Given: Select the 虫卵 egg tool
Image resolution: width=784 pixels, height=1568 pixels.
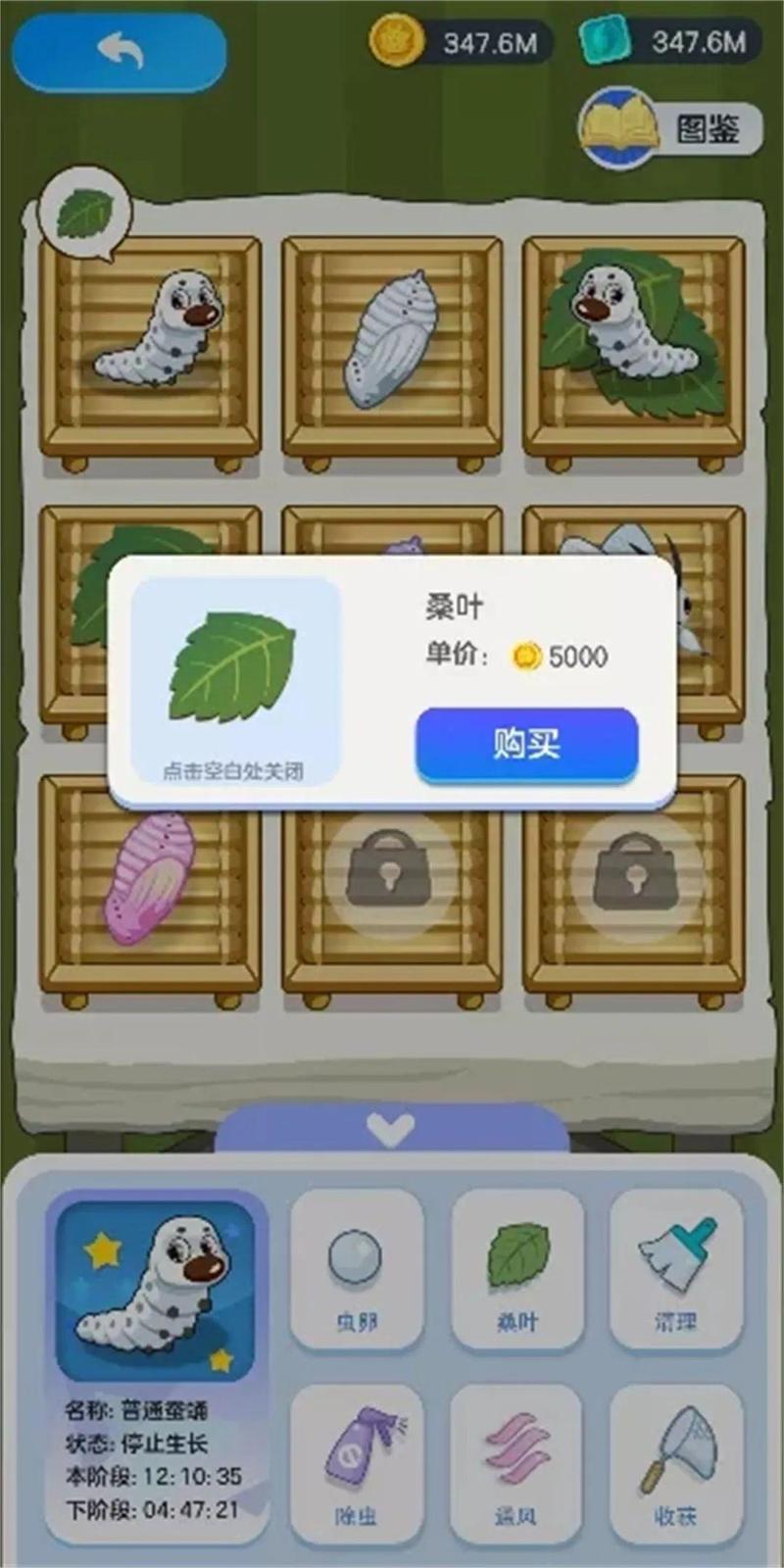Looking at the screenshot, I should click(x=356, y=1269).
